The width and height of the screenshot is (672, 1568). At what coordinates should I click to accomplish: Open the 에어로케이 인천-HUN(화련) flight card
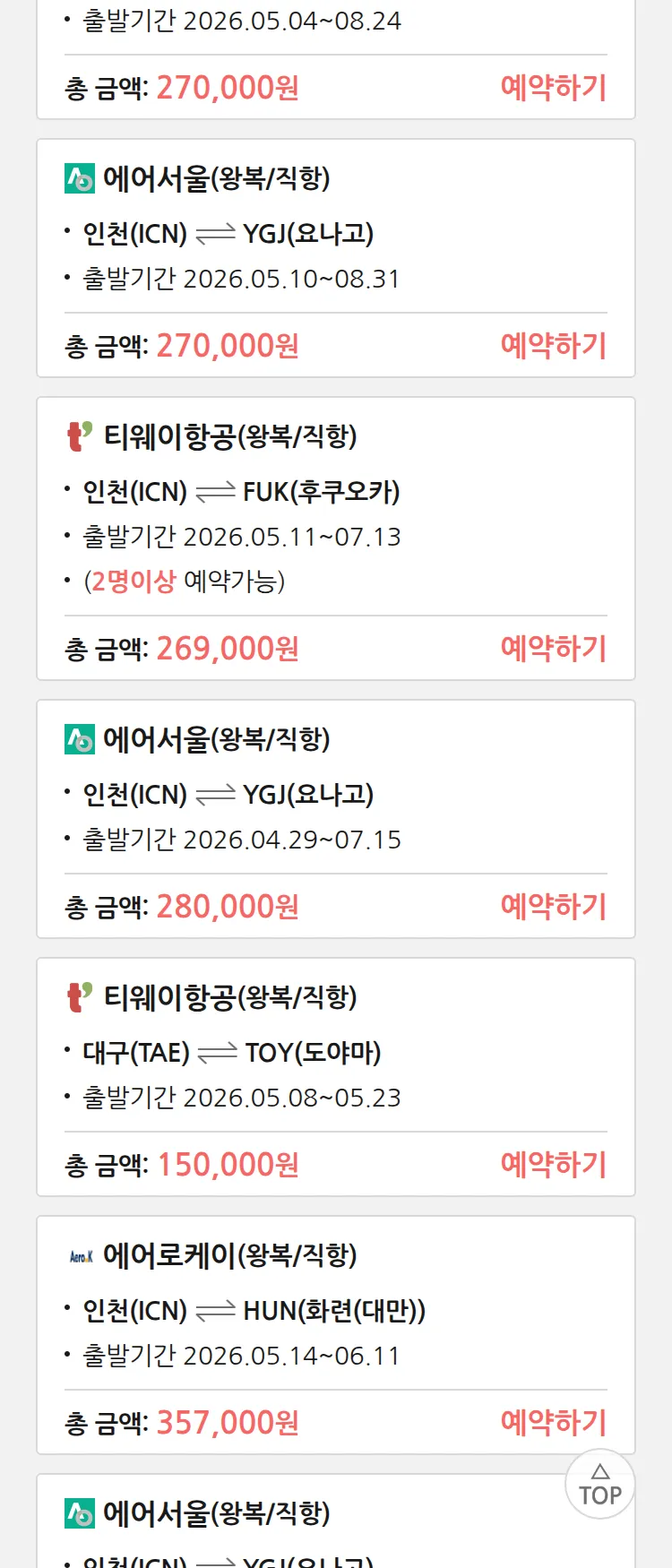click(x=336, y=1308)
